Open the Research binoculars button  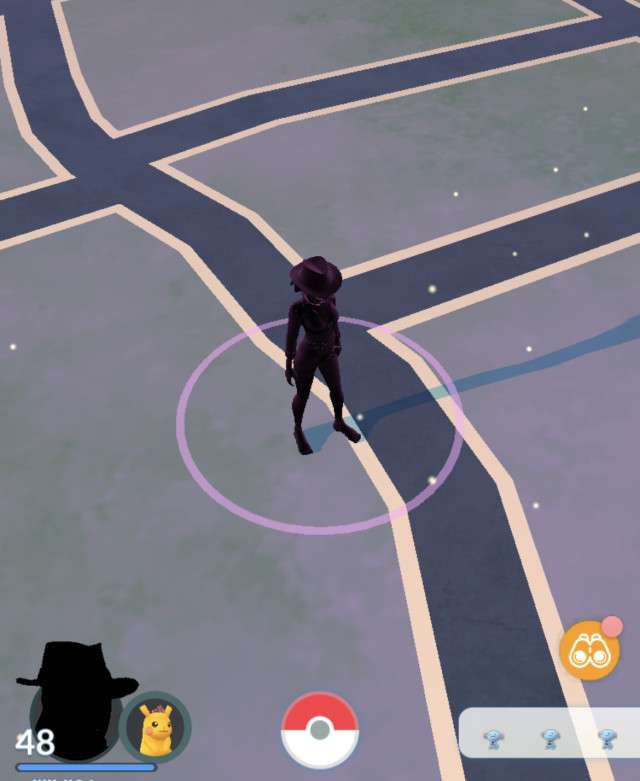pyautogui.click(x=588, y=651)
